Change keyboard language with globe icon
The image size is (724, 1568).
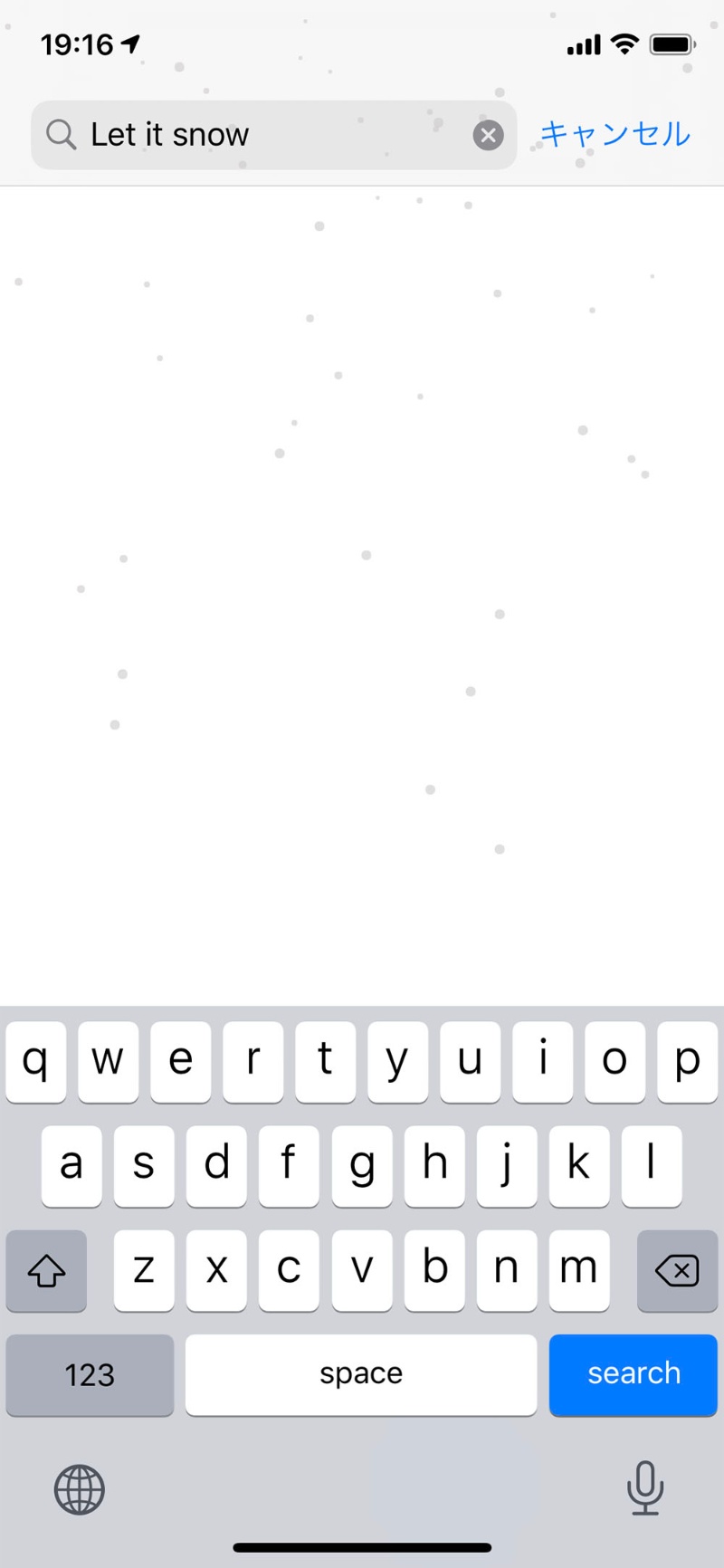click(80, 1489)
